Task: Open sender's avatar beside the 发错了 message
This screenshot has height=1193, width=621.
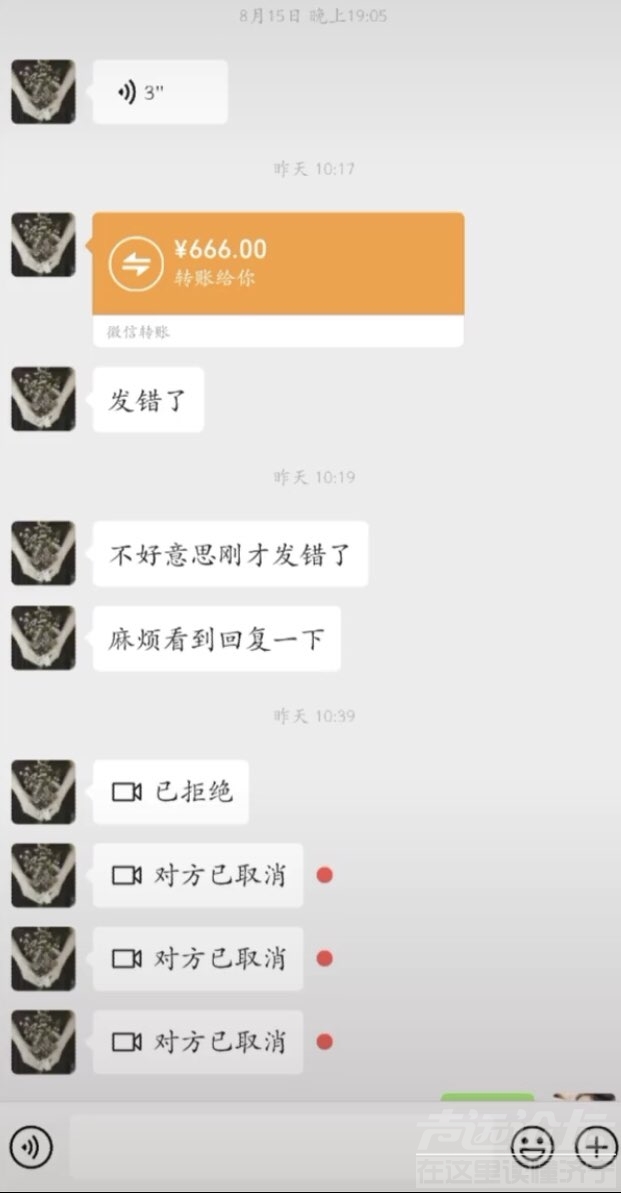Action: tap(43, 400)
